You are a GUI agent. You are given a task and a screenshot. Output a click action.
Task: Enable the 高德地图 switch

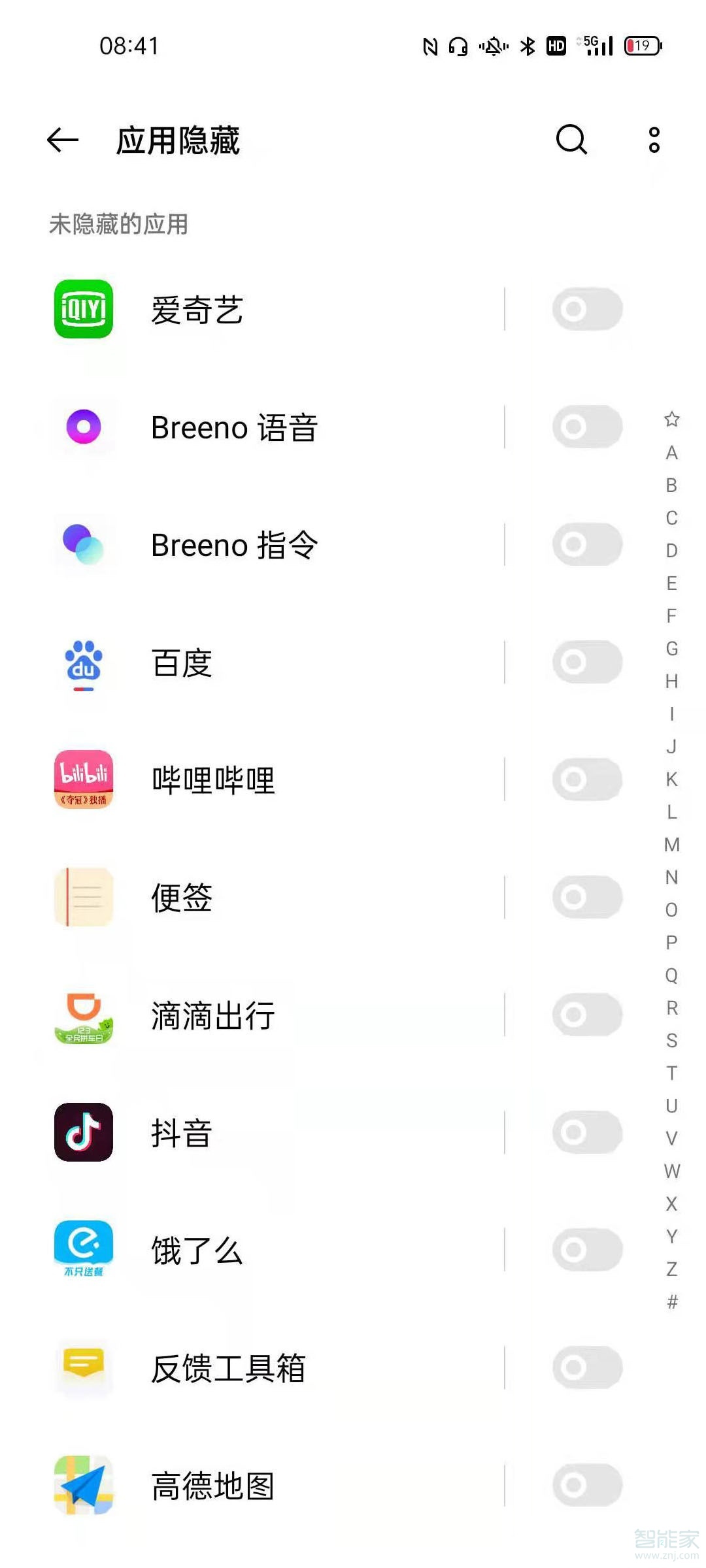click(x=587, y=1485)
